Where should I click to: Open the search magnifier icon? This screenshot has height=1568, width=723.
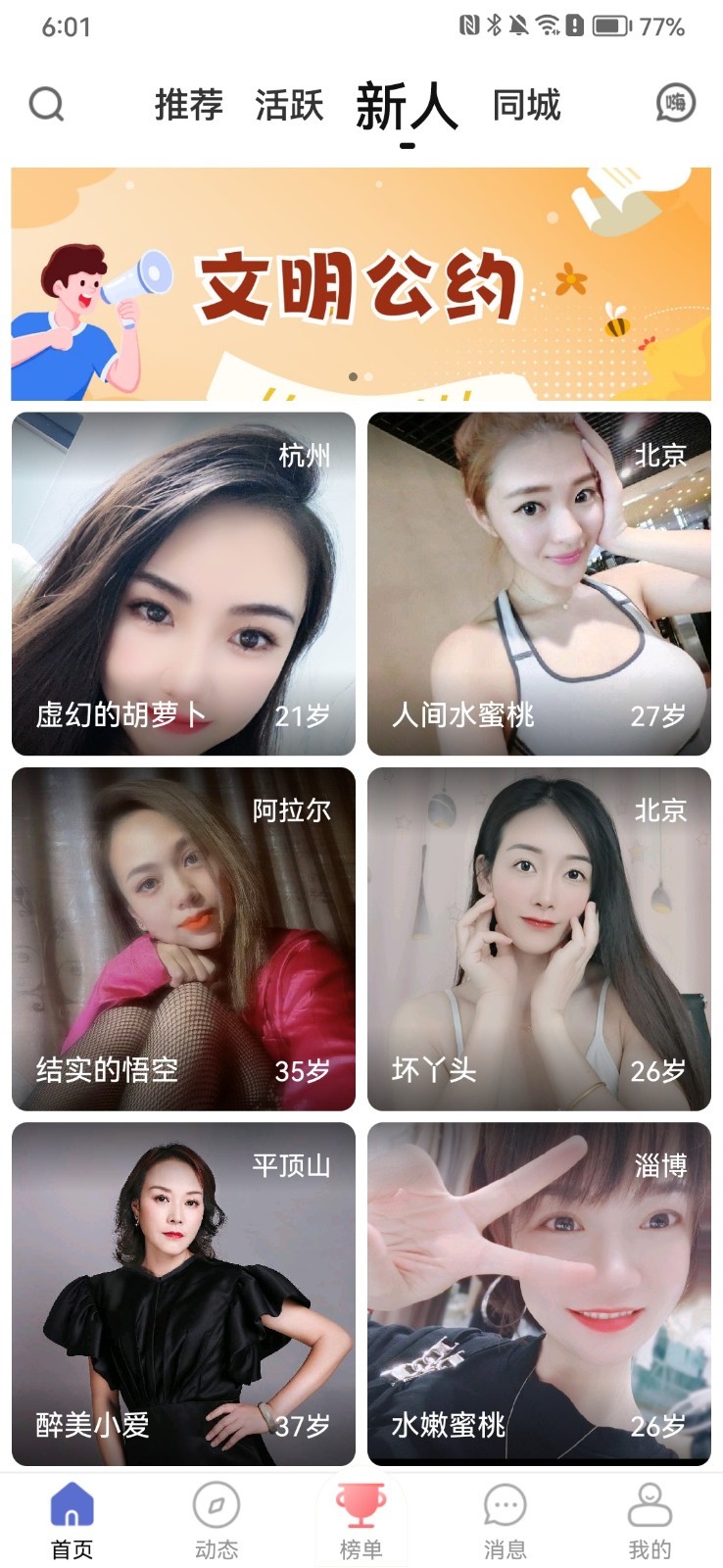click(x=44, y=105)
